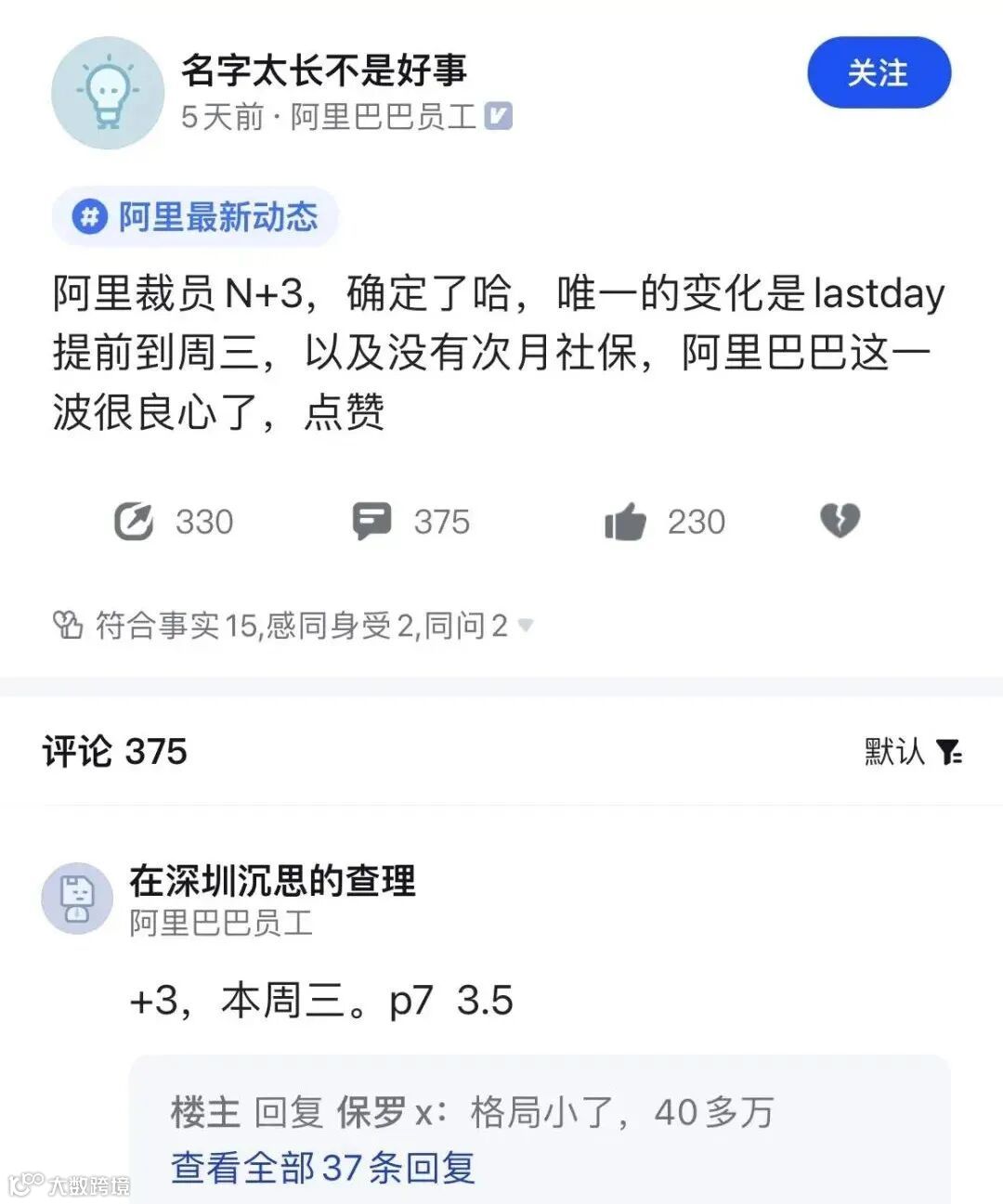The image size is (1003, 1204).
Task: Change comment sorting with 默认 filter
Action: pos(913,751)
